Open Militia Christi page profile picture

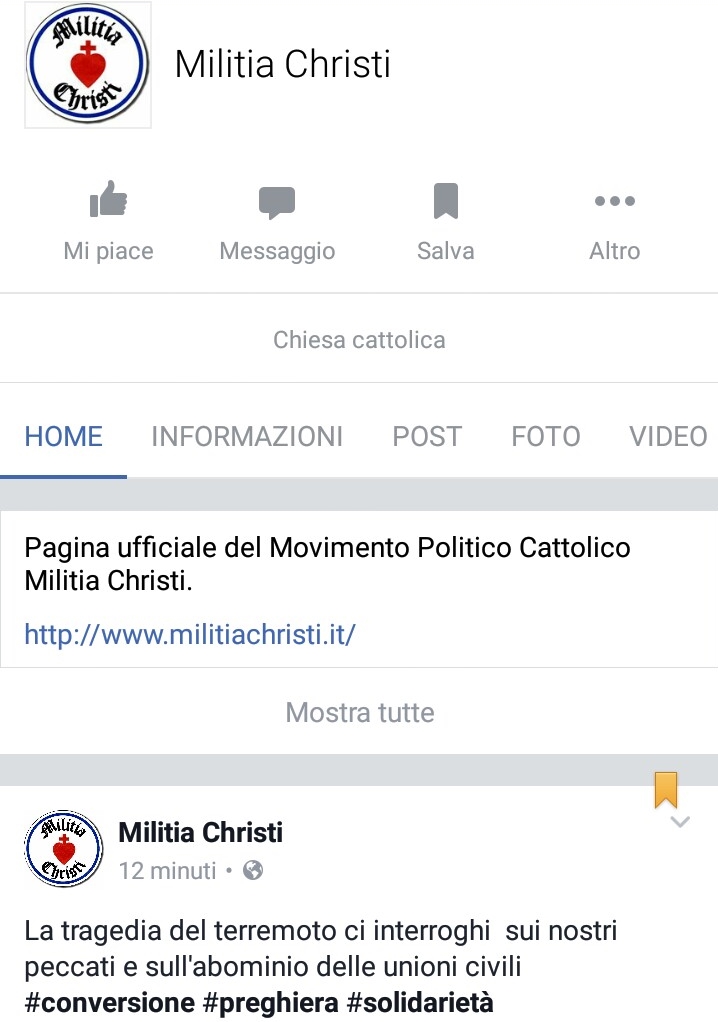88,65
